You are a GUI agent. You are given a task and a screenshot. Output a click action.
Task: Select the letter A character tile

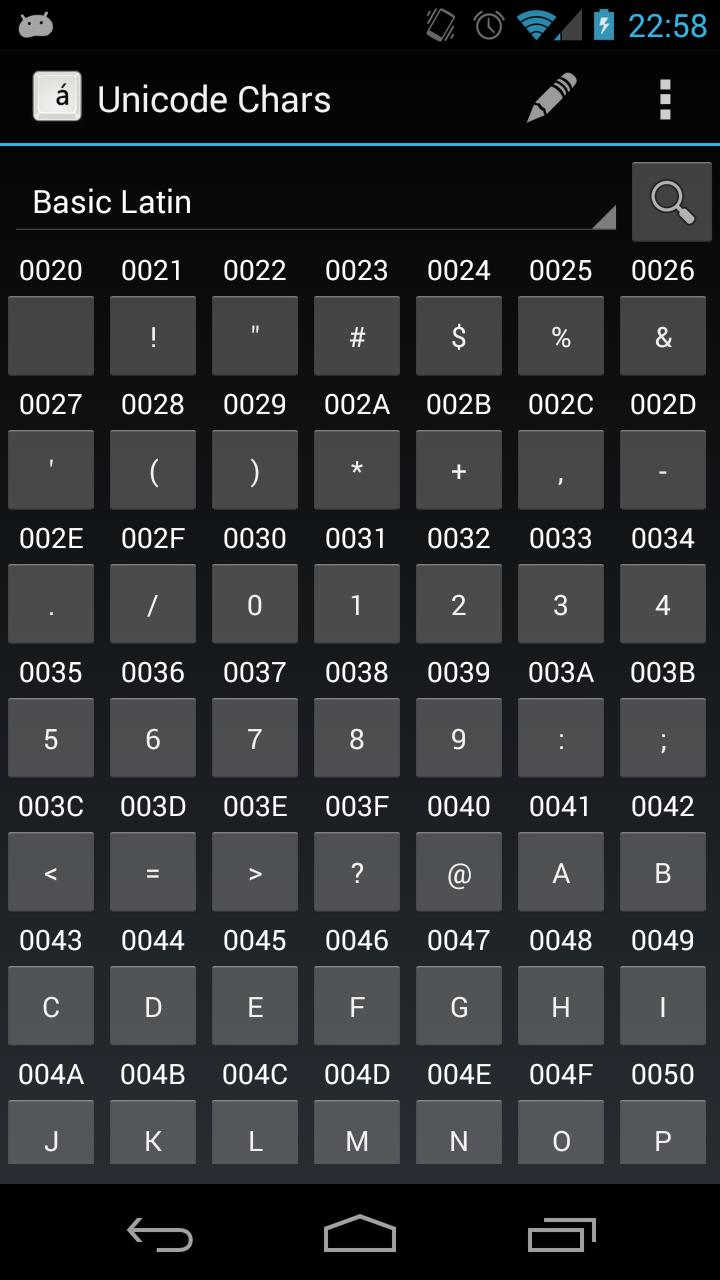pyautogui.click(x=561, y=872)
